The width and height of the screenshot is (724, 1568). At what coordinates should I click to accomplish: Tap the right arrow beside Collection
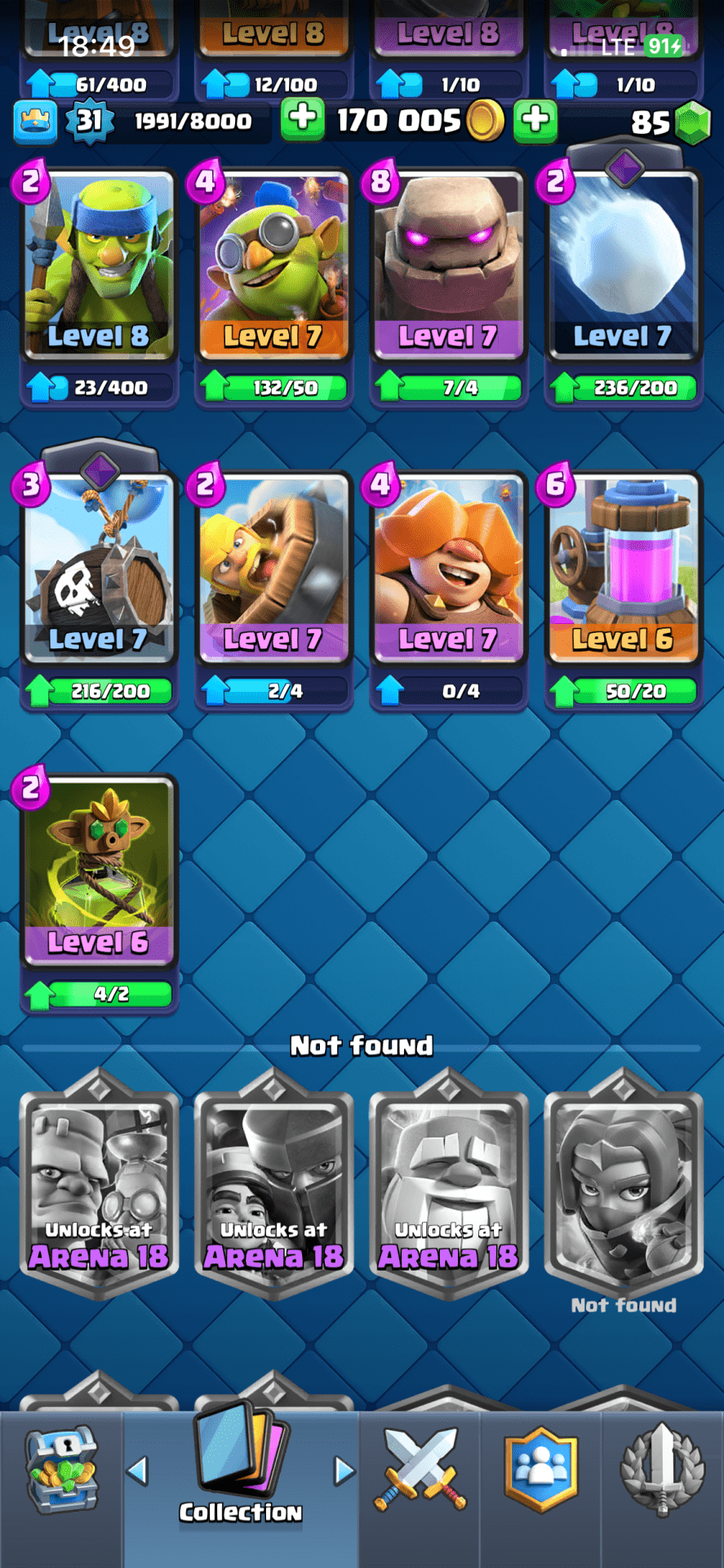pos(344,1471)
